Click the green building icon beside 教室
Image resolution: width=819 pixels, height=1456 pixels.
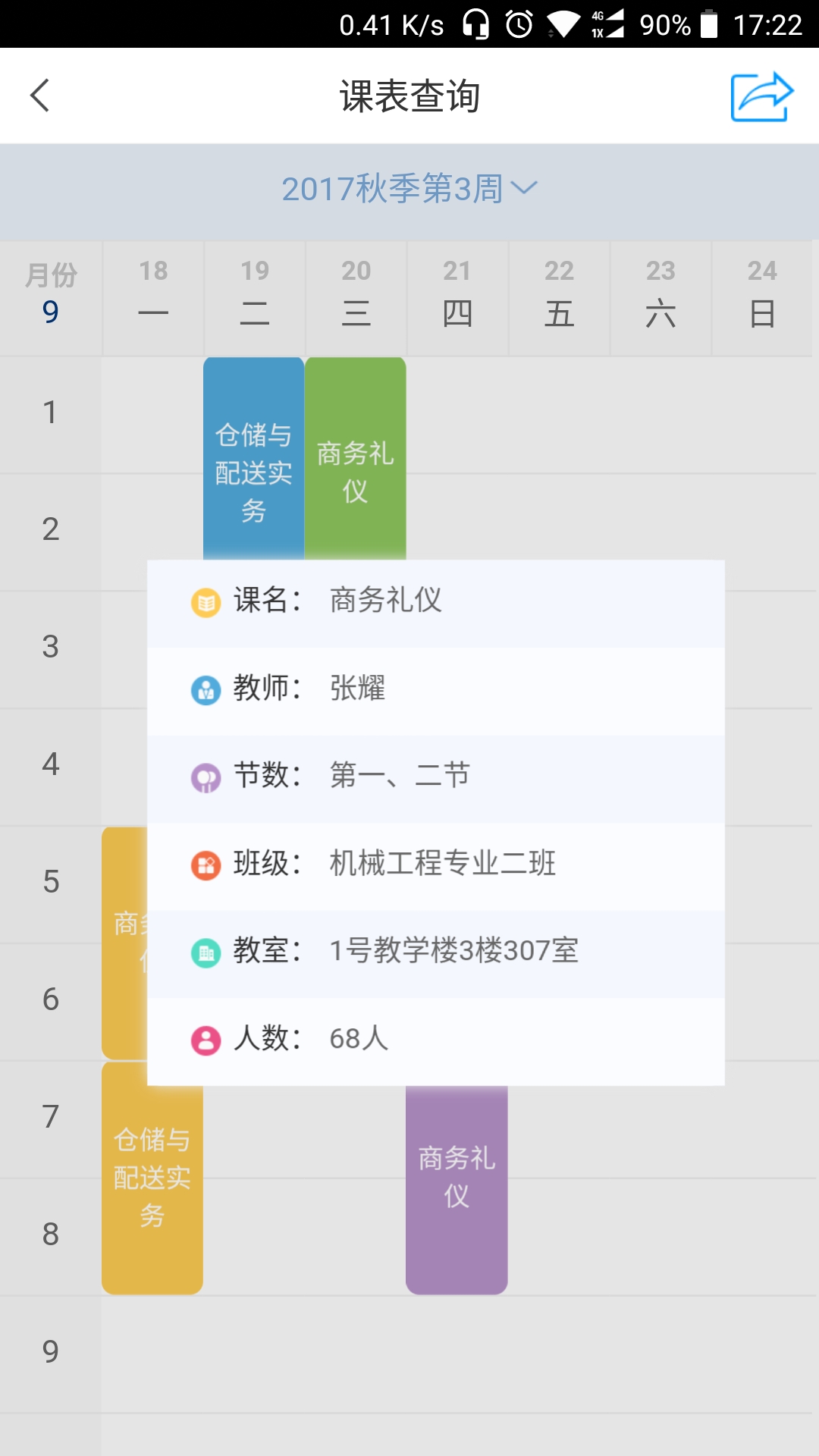click(203, 950)
